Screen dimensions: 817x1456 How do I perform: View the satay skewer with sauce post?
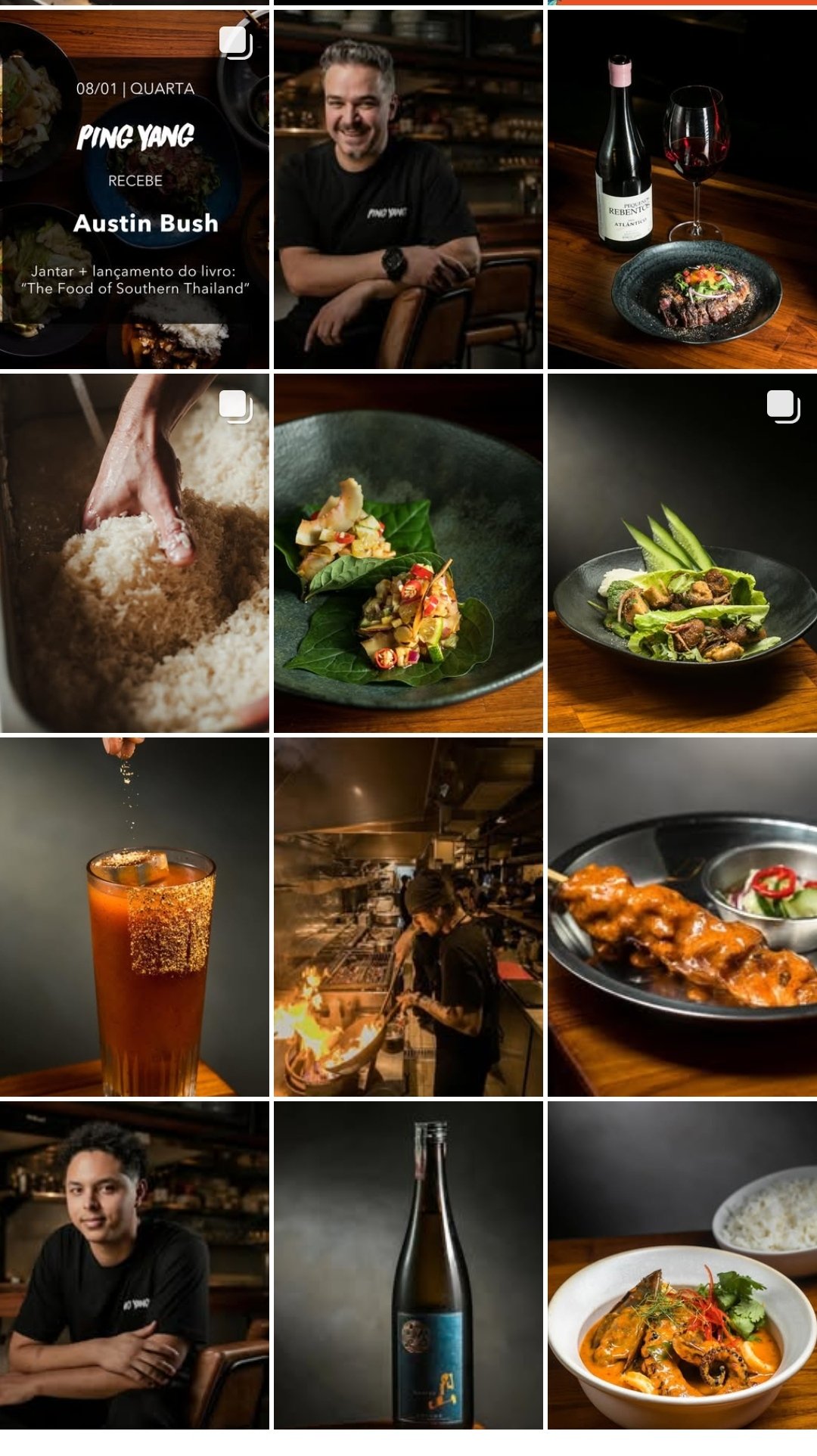[682, 917]
